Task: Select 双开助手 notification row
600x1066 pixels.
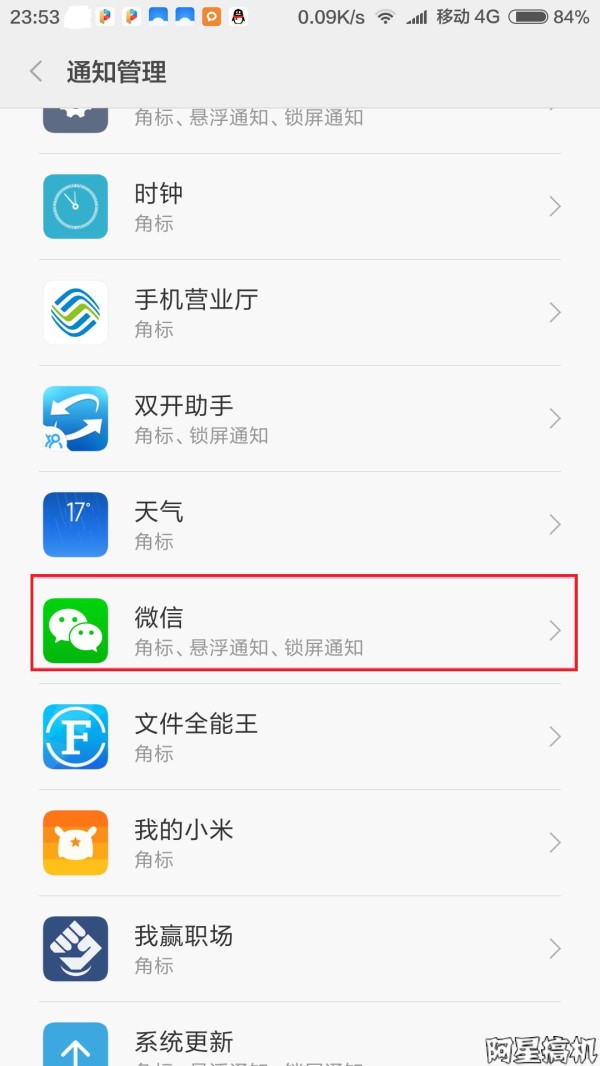Action: (300, 419)
